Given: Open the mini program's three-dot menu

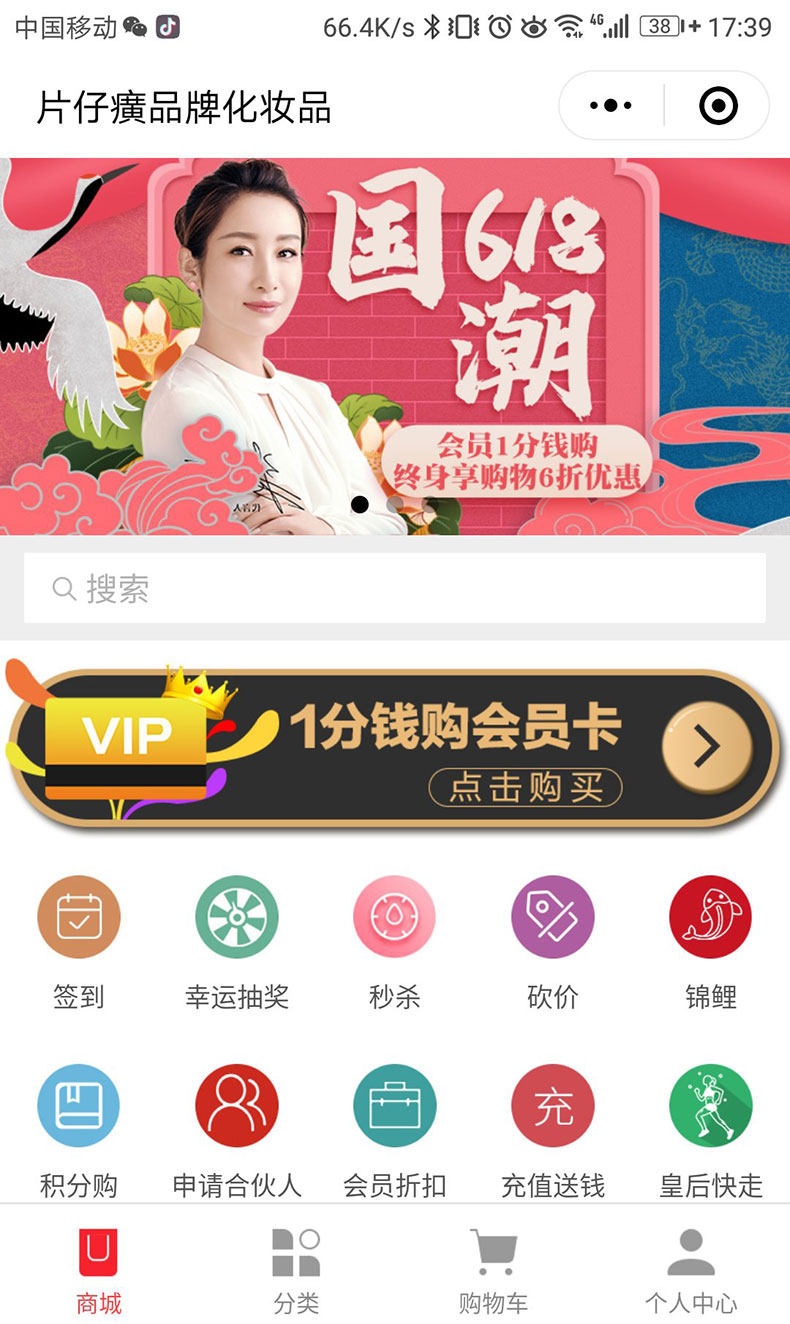Looking at the screenshot, I should coord(611,105).
